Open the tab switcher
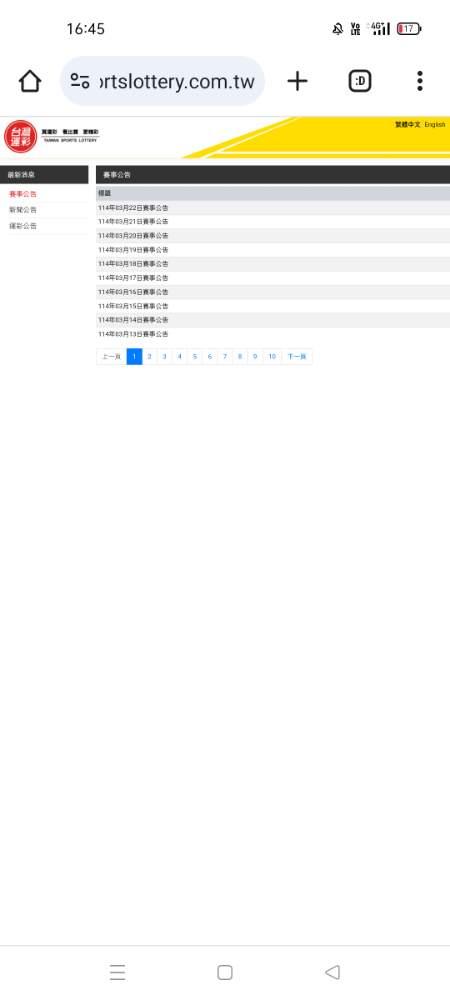The width and height of the screenshot is (450, 1000). (359, 81)
